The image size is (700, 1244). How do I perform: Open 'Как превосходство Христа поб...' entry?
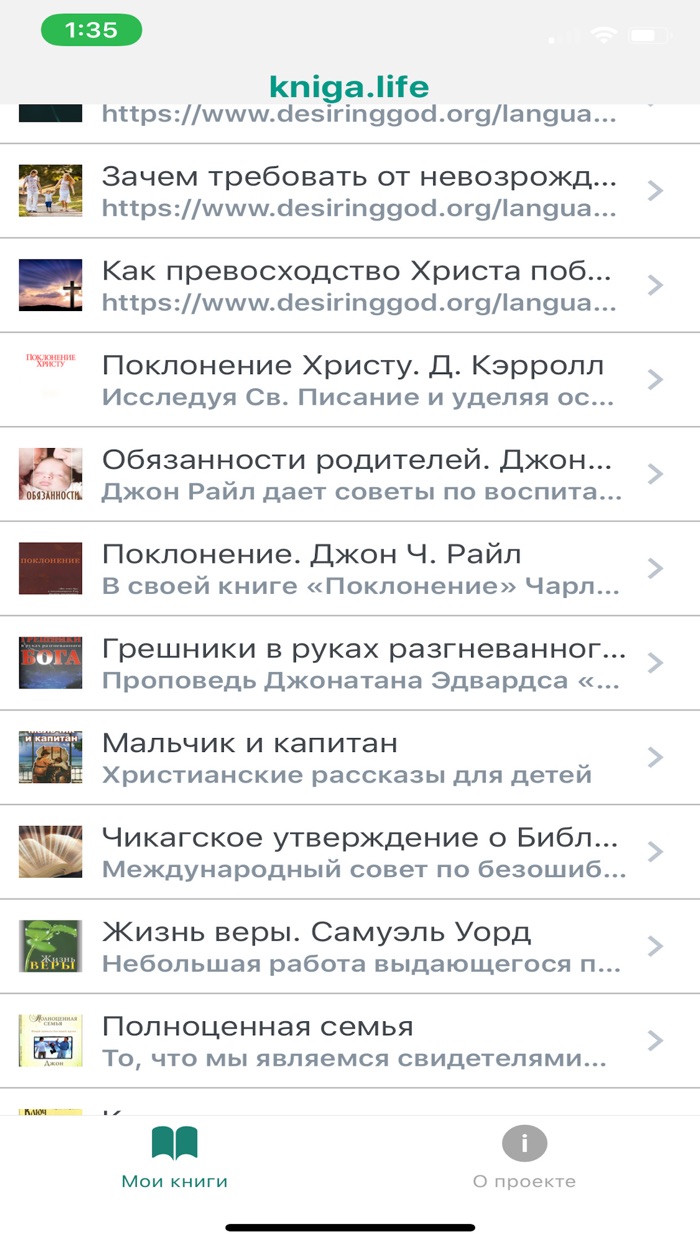[350, 285]
